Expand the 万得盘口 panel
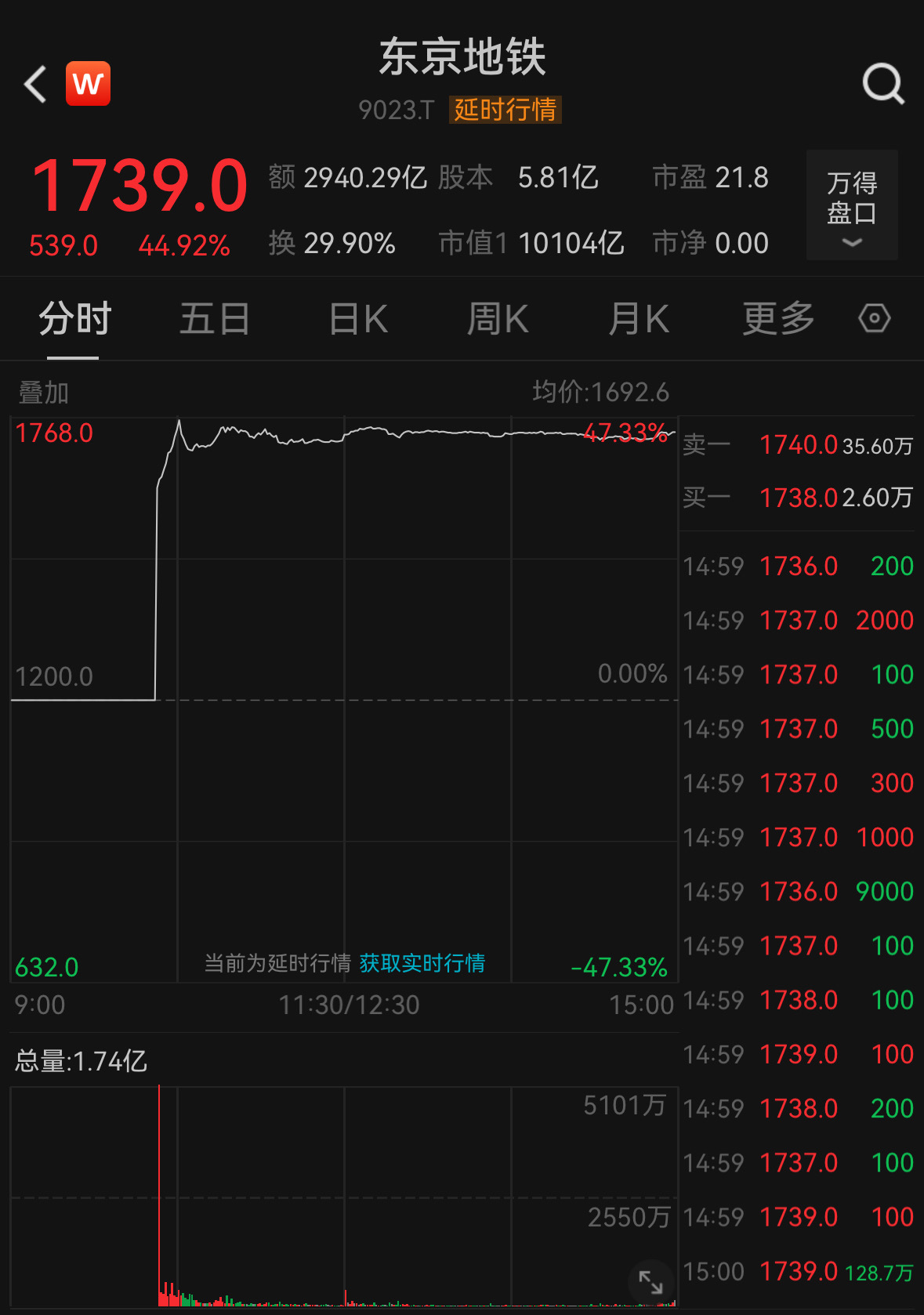 pos(852,205)
